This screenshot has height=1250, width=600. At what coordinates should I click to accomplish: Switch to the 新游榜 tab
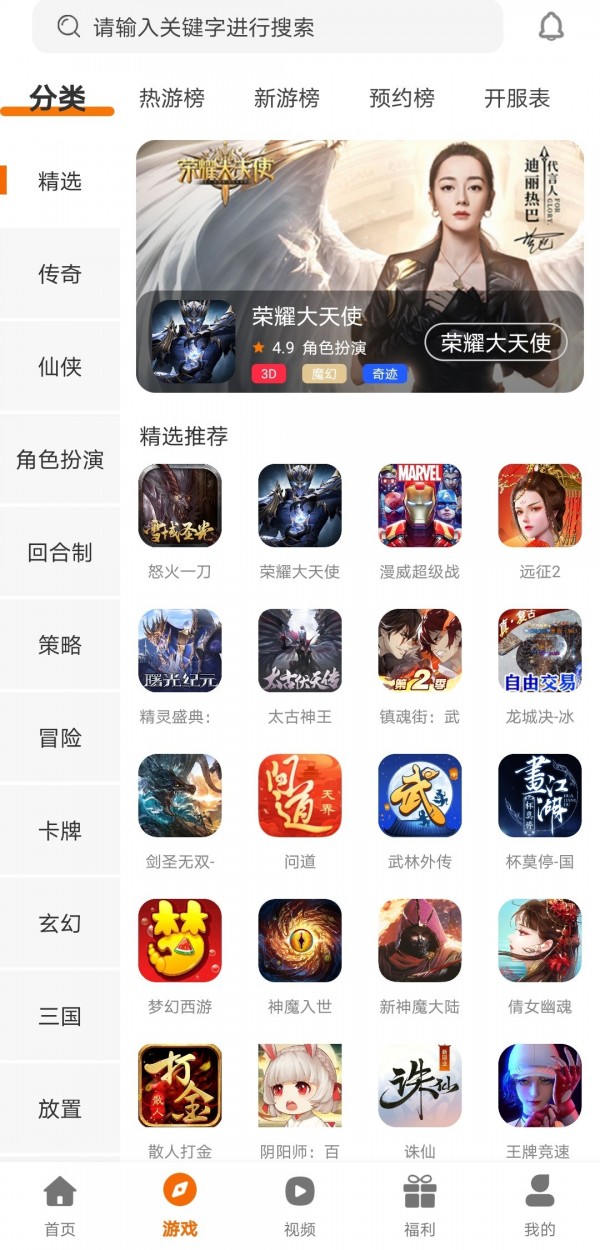287,98
